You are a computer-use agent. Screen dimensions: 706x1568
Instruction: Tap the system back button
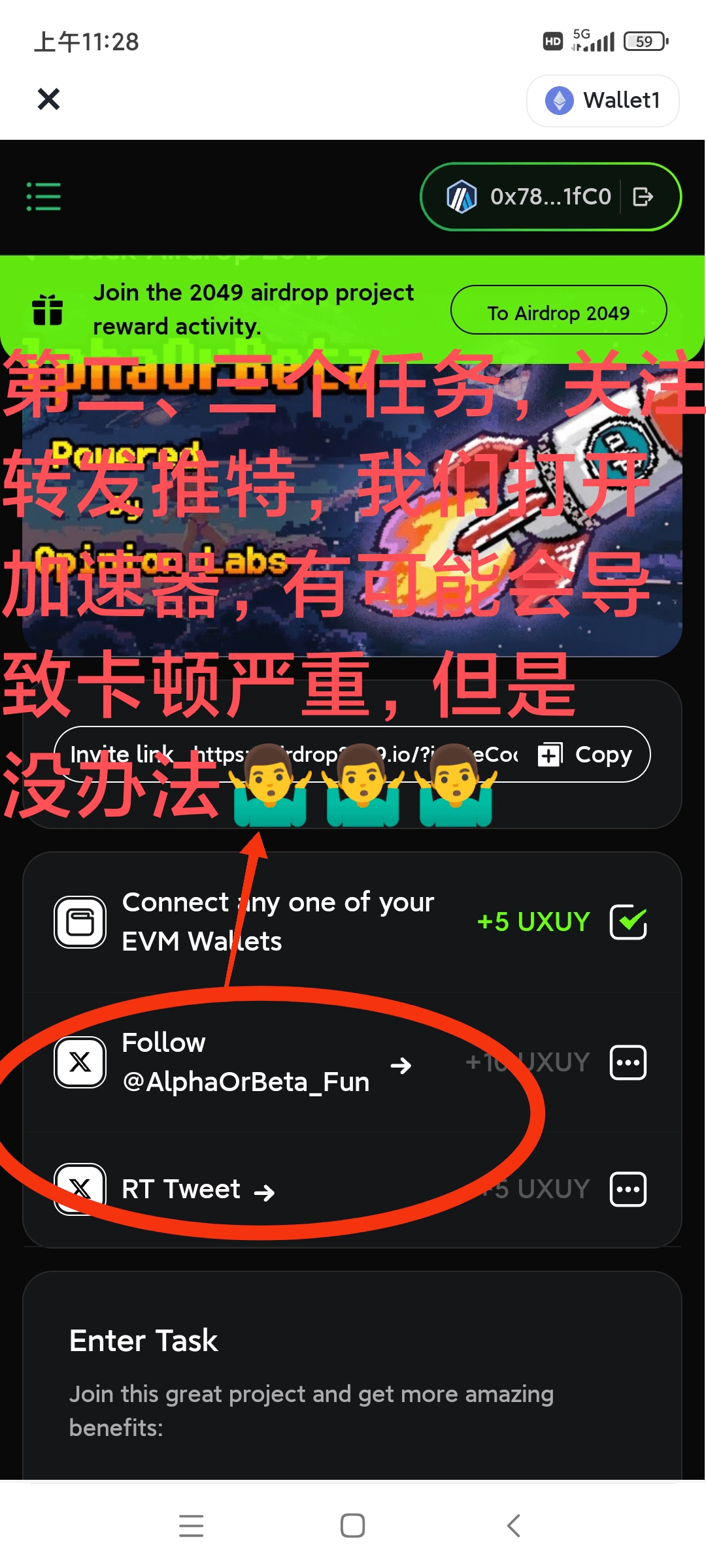point(514,1526)
